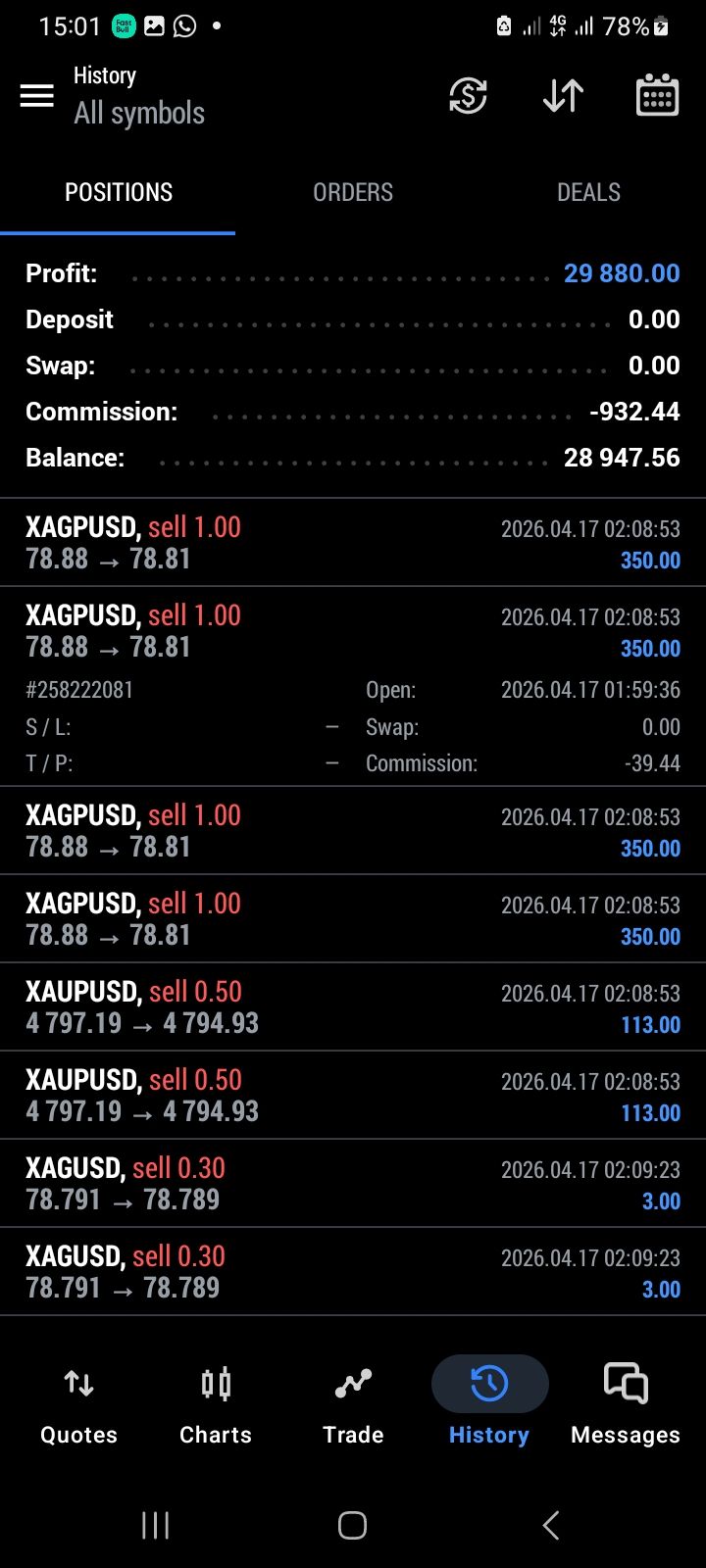706x1568 pixels.
Task: Open the side drawer menu
Action: (37, 96)
